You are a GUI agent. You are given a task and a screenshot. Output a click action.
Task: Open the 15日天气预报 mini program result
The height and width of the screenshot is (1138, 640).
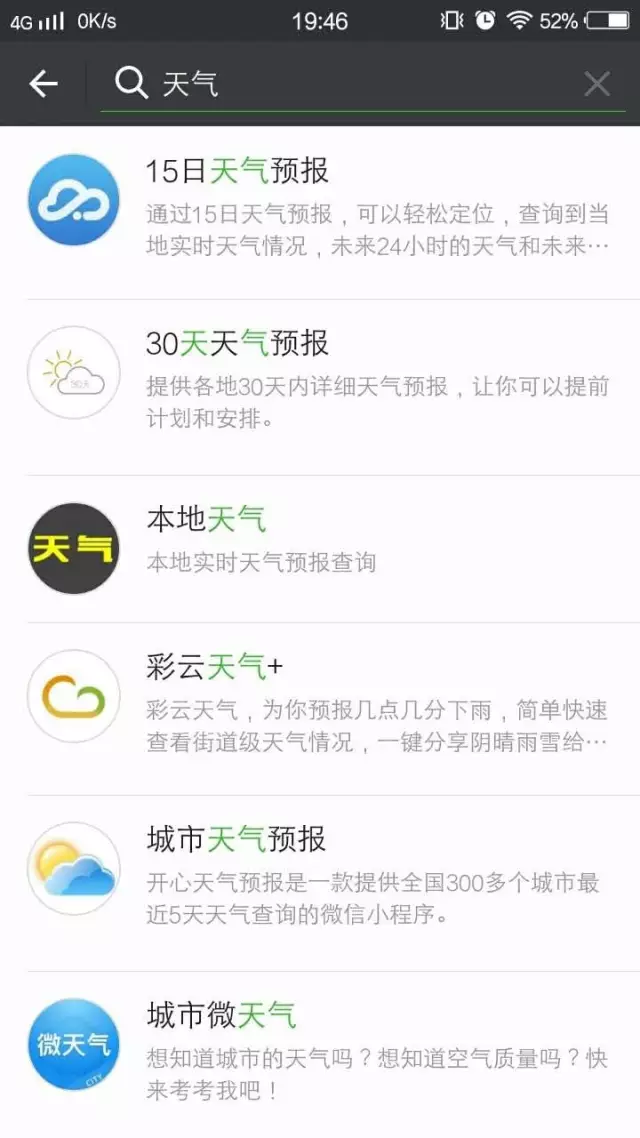click(x=320, y=213)
